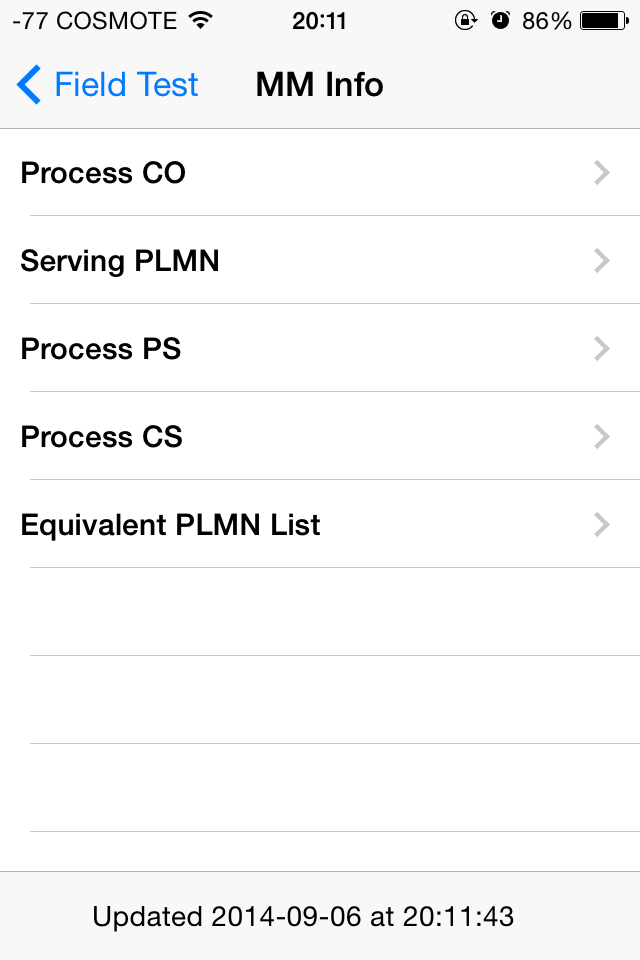Open Serving PLMN details
Screen dimensions: 640x960
click(320, 261)
